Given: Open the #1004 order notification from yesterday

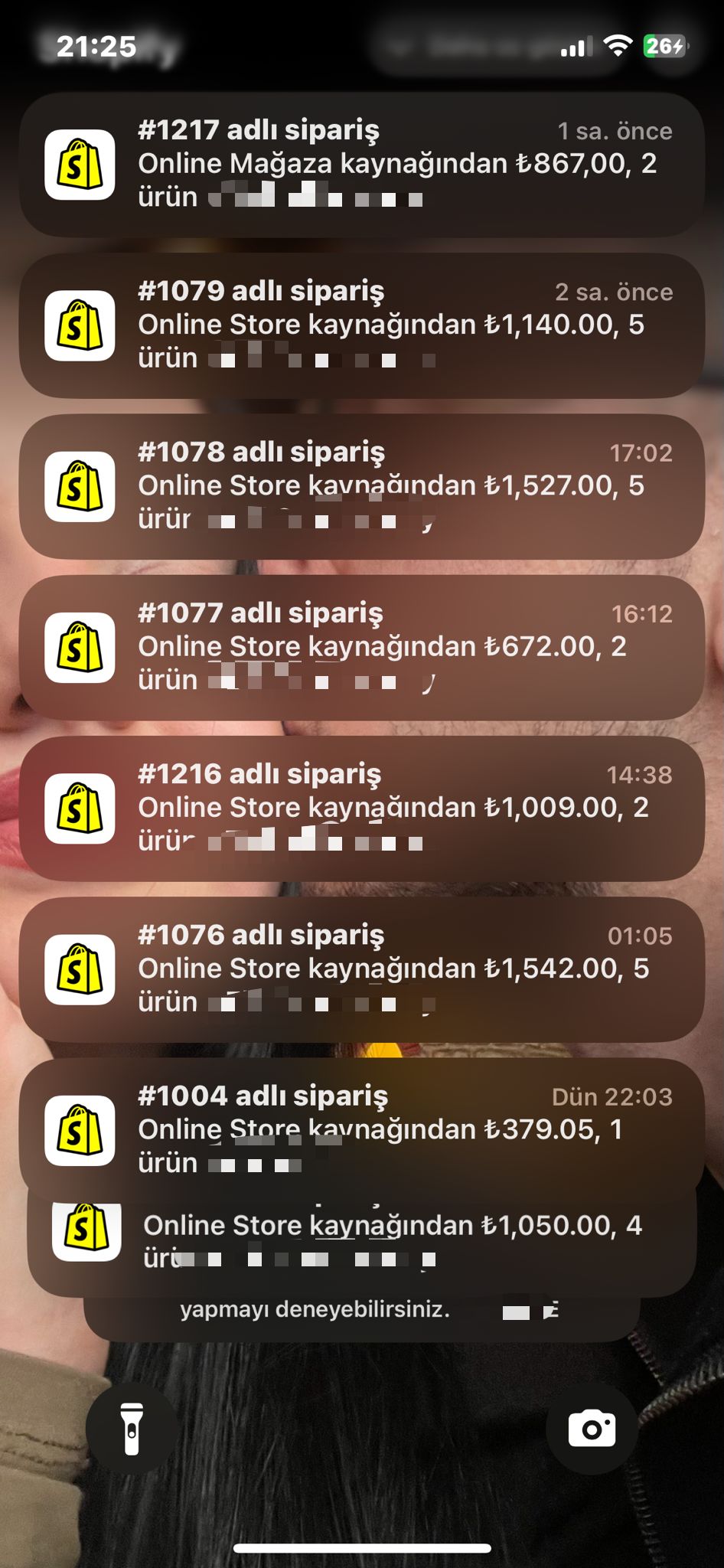Looking at the screenshot, I should click(361, 1130).
